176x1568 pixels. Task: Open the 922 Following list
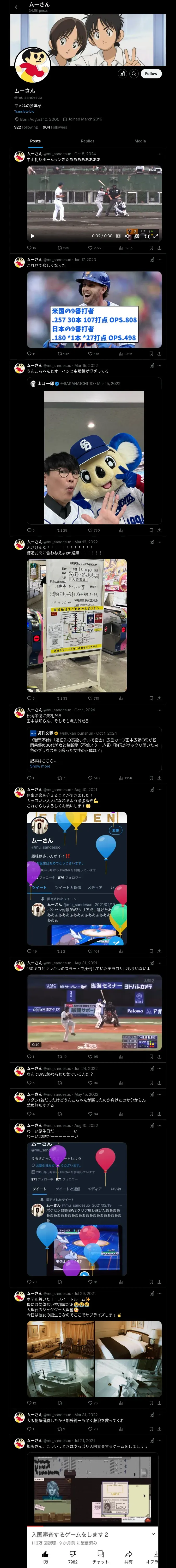26,127
